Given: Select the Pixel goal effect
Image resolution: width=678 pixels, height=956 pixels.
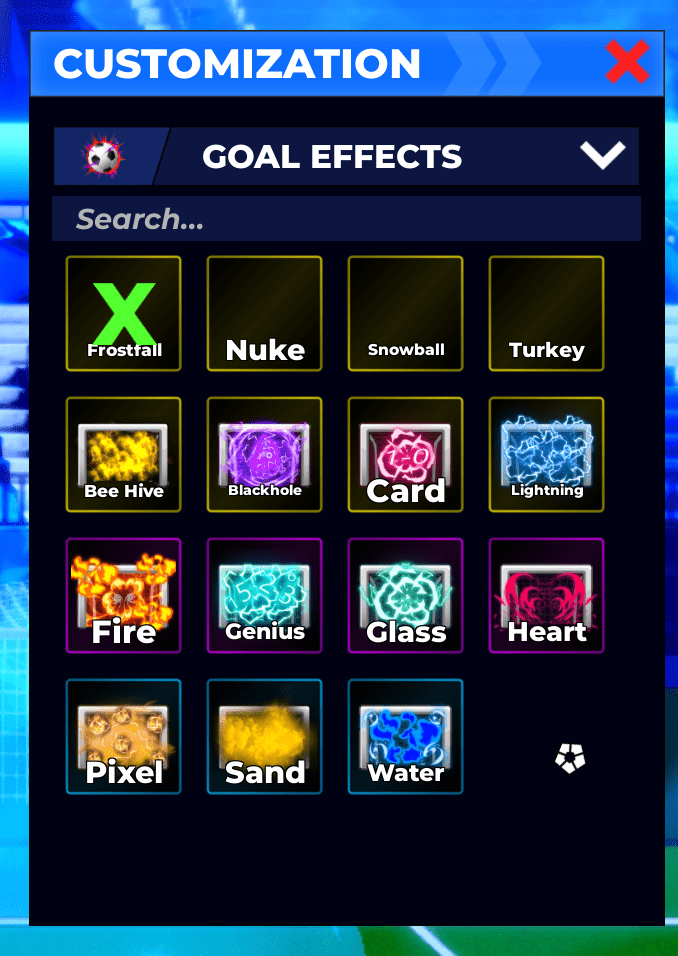Looking at the screenshot, I should (x=124, y=737).
